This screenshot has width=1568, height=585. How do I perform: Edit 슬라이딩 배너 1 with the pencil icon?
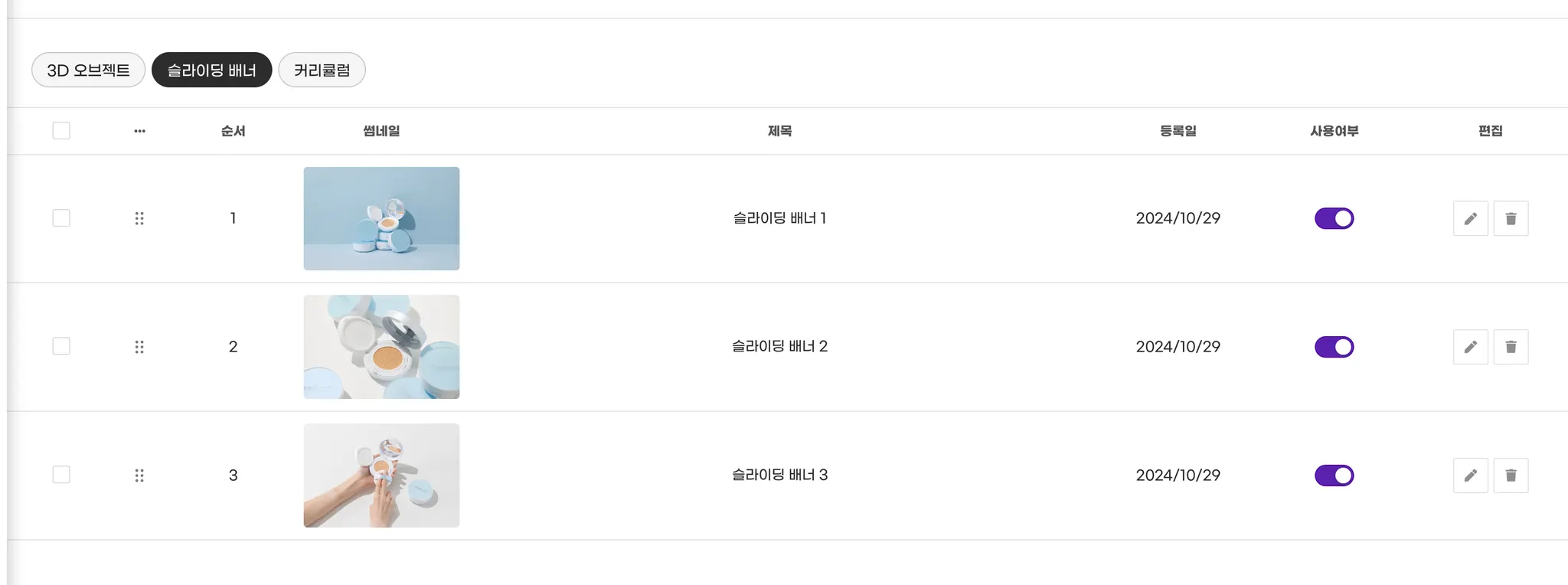pos(1470,219)
